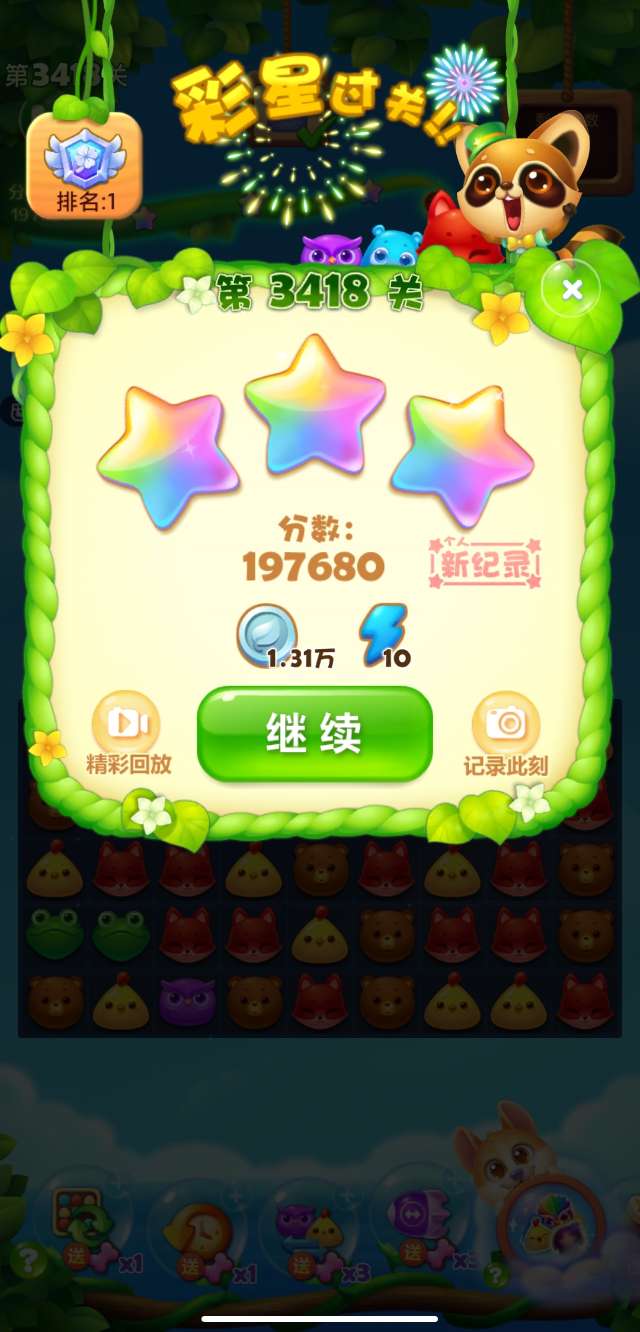
Task: Open the 排名:1 ranking badge
Action: (x=83, y=167)
